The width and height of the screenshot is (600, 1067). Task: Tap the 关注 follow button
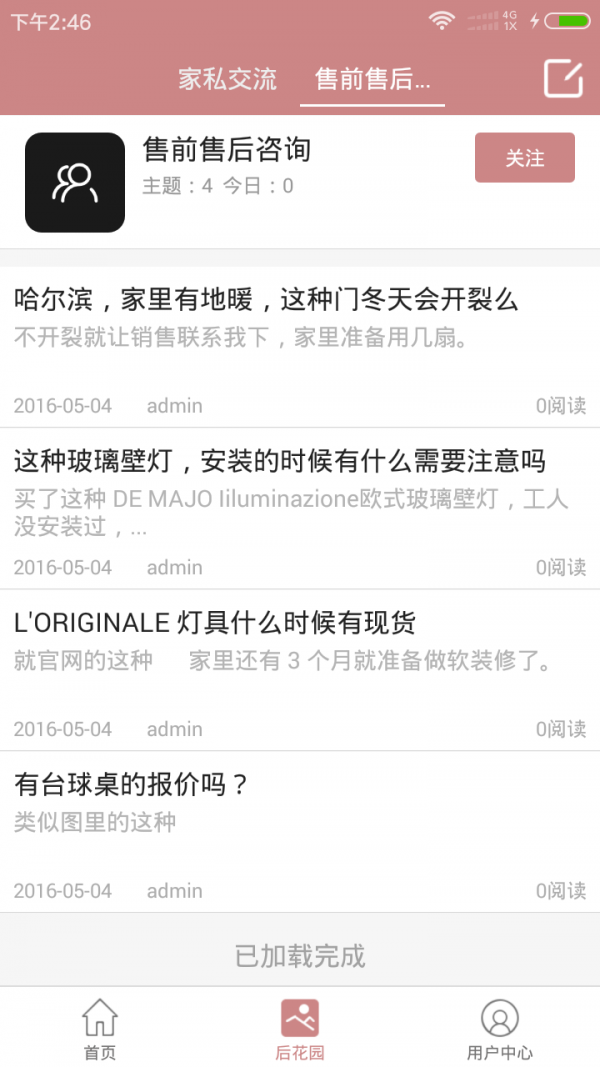point(524,158)
